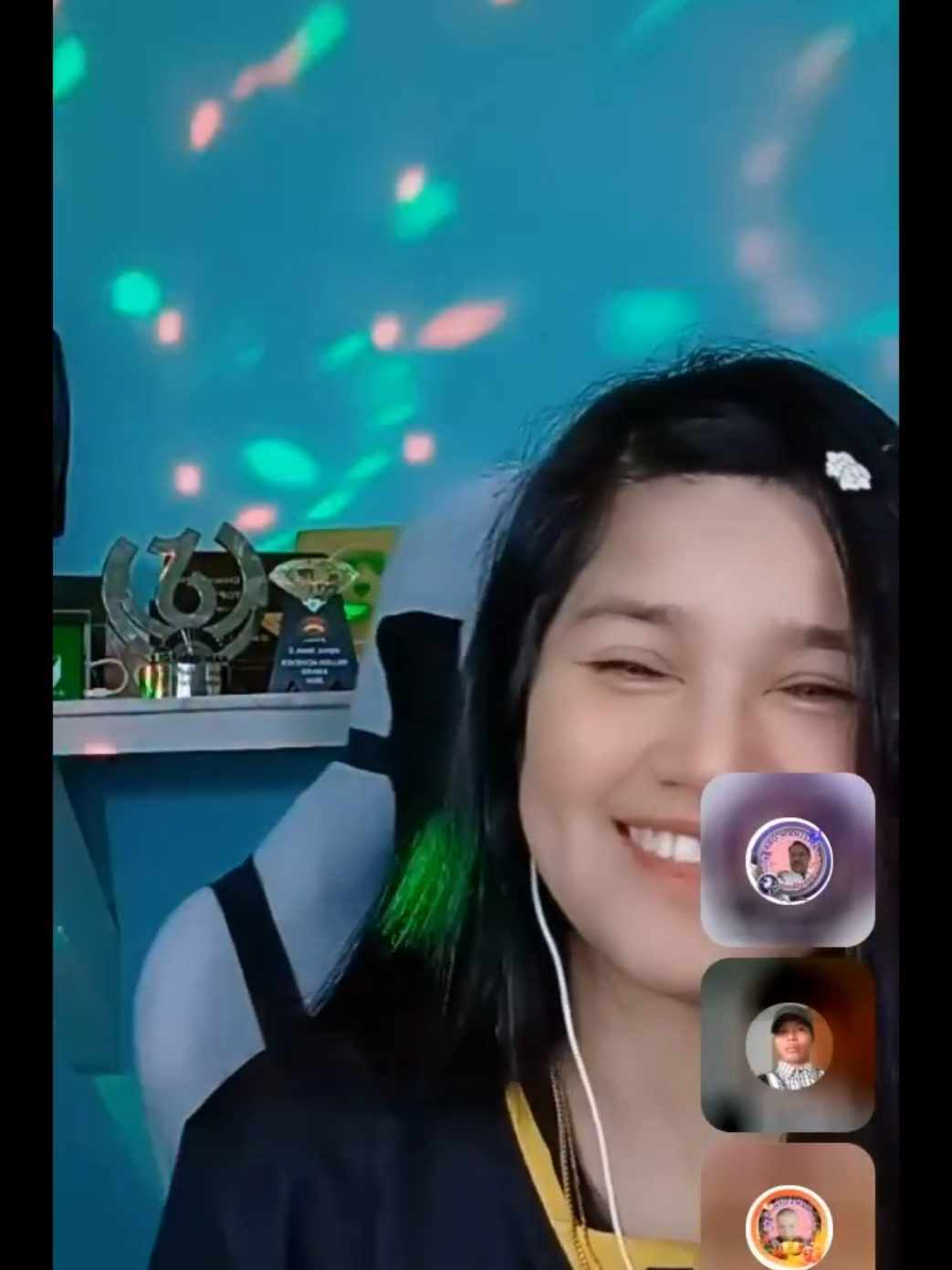Screen dimensions: 952x1270
Task: Open the bottom guest tile with orange frame
Action: tap(788, 1214)
